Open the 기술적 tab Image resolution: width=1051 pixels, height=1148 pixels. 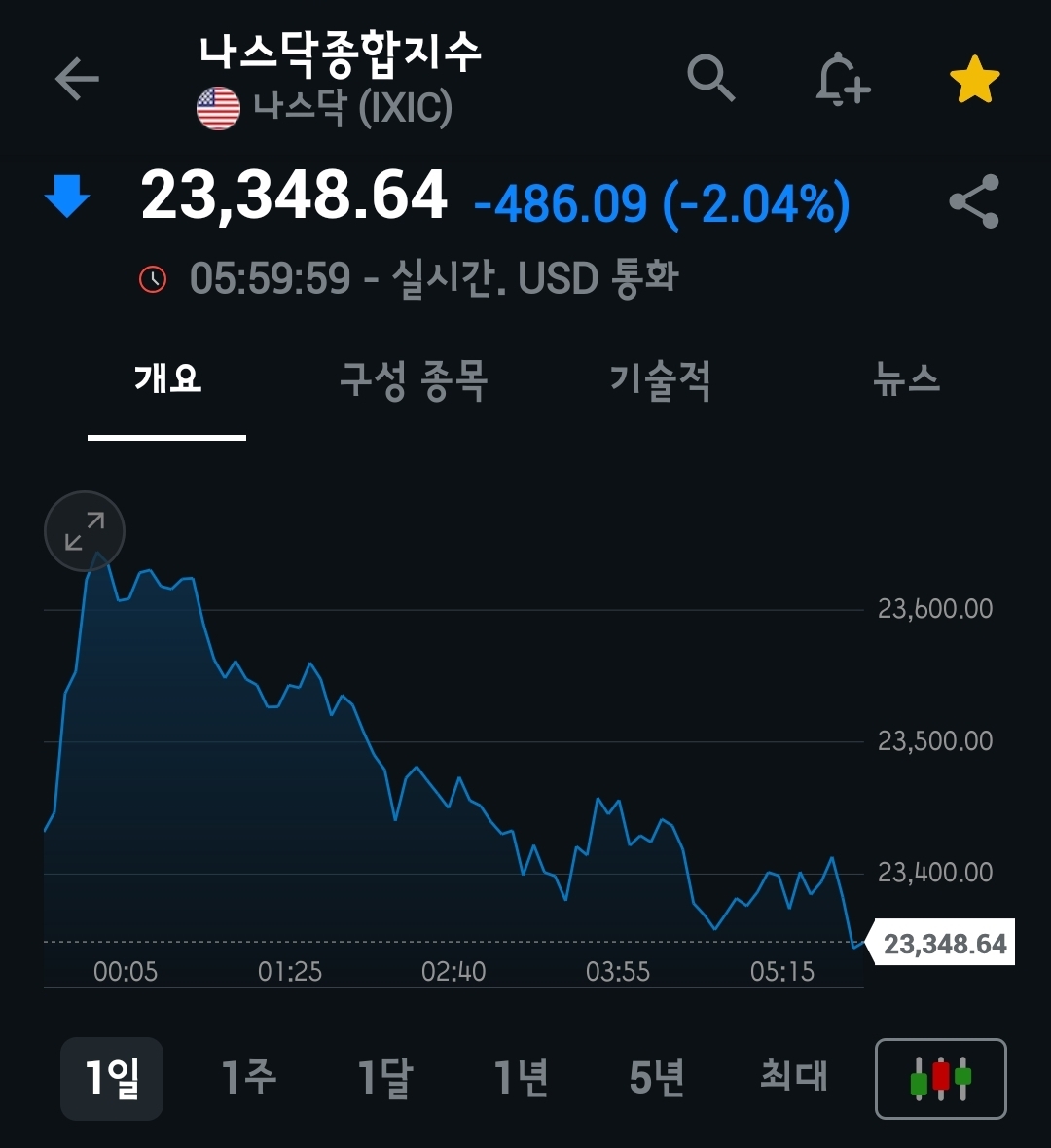click(x=660, y=379)
